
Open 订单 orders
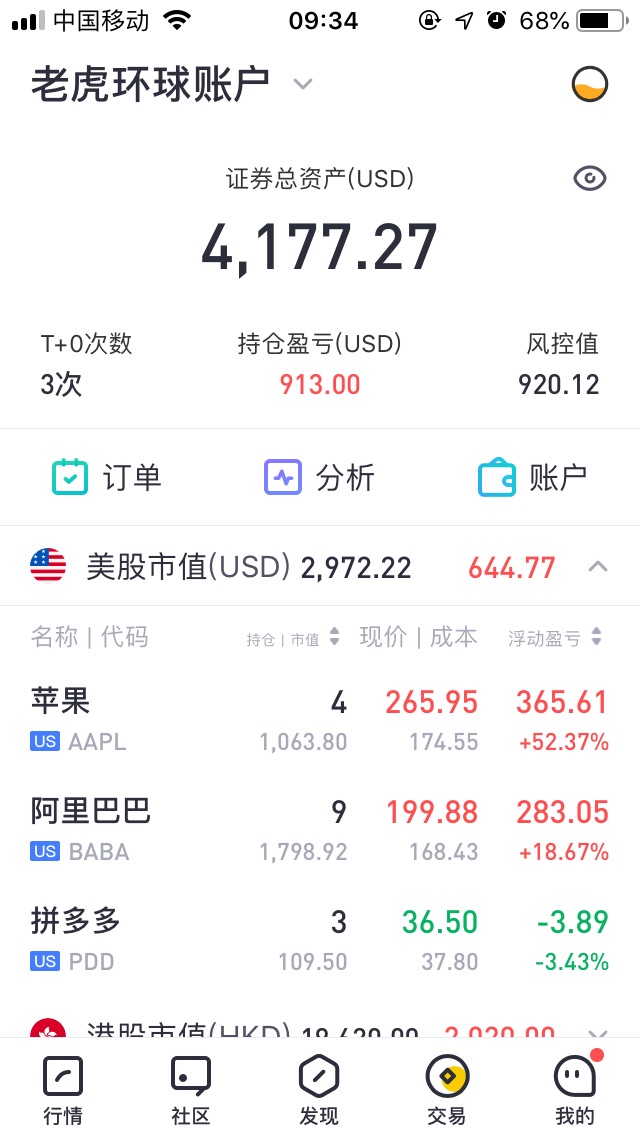[107, 477]
